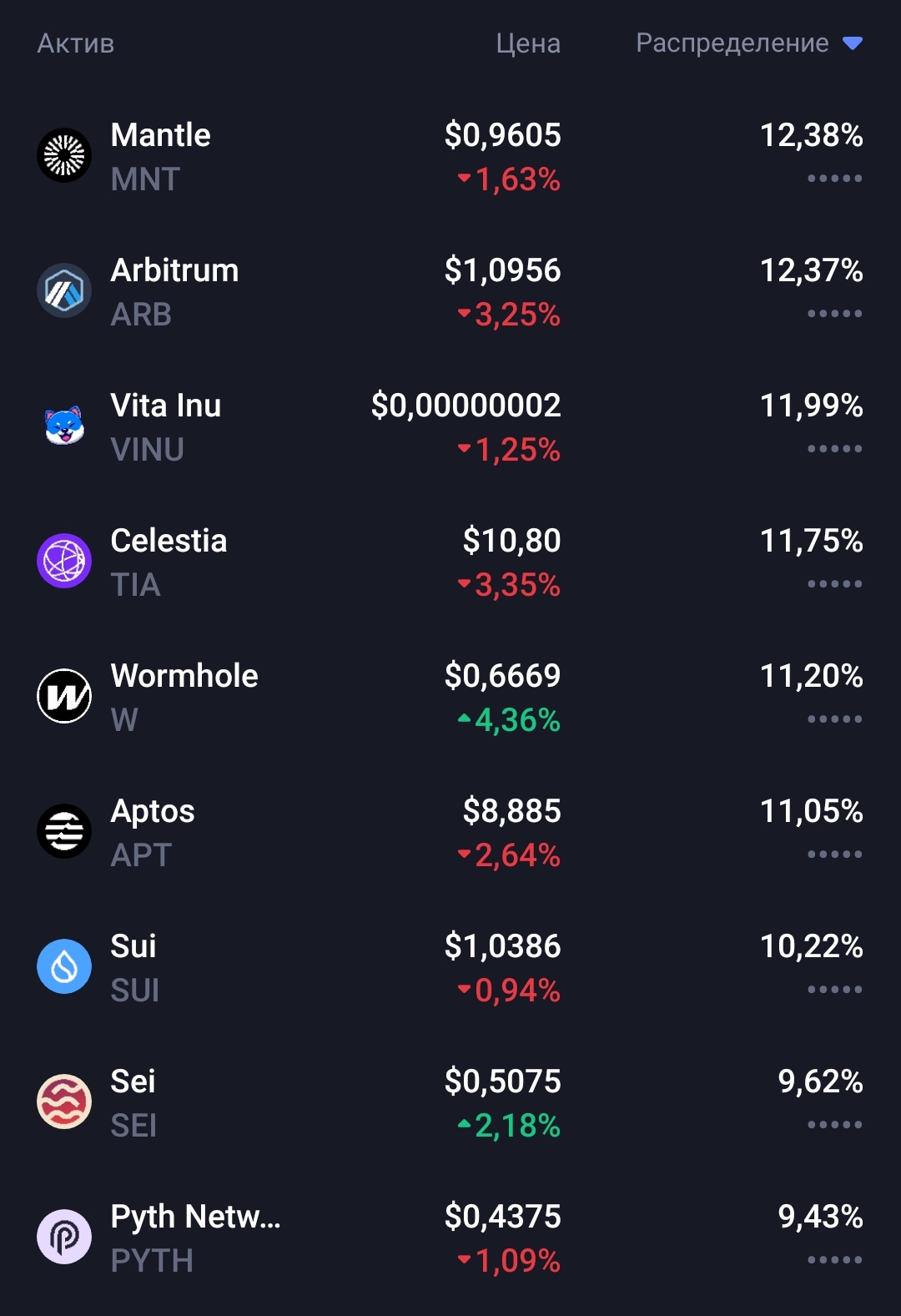Sort by the Распределение column header
The width and height of the screenshot is (901, 1316).
748,43
